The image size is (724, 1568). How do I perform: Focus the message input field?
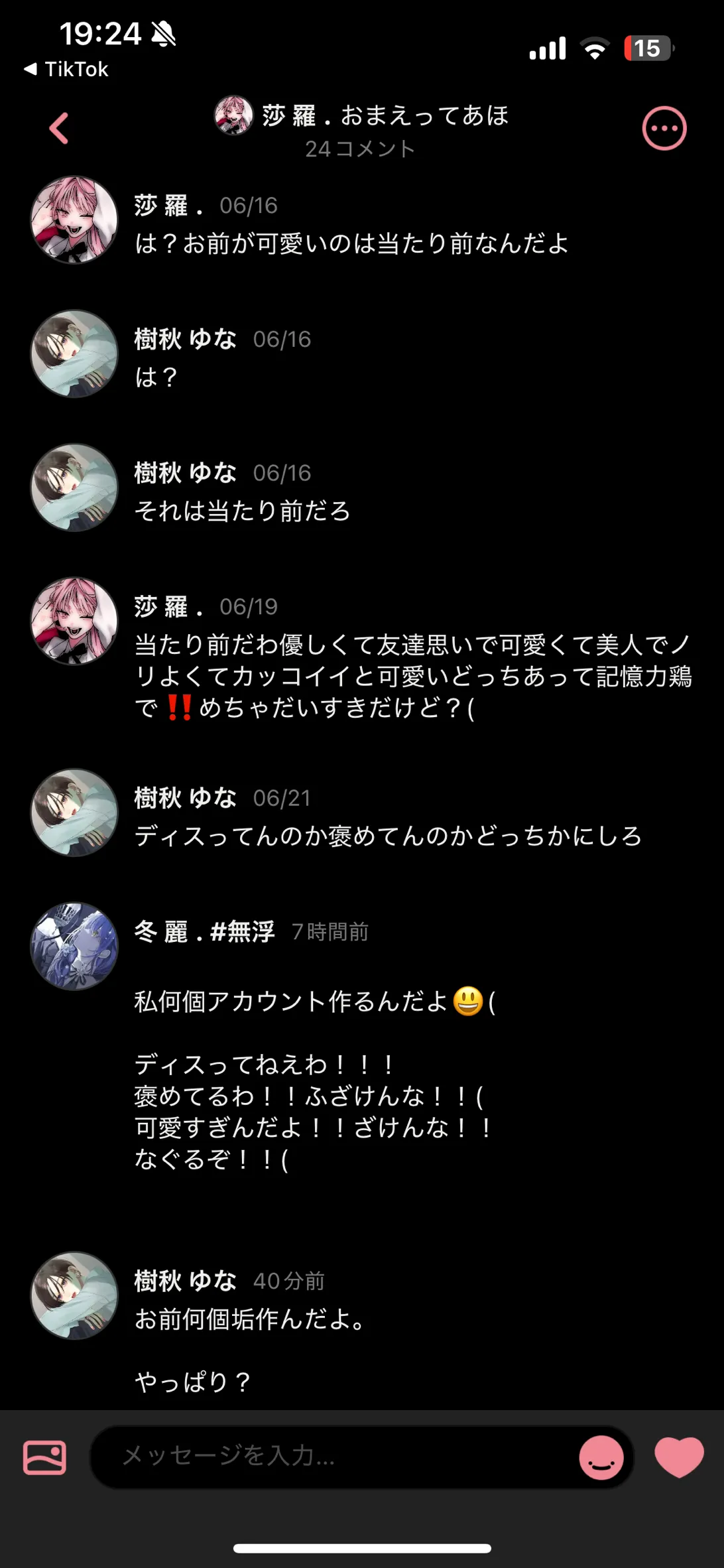click(x=332, y=1456)
